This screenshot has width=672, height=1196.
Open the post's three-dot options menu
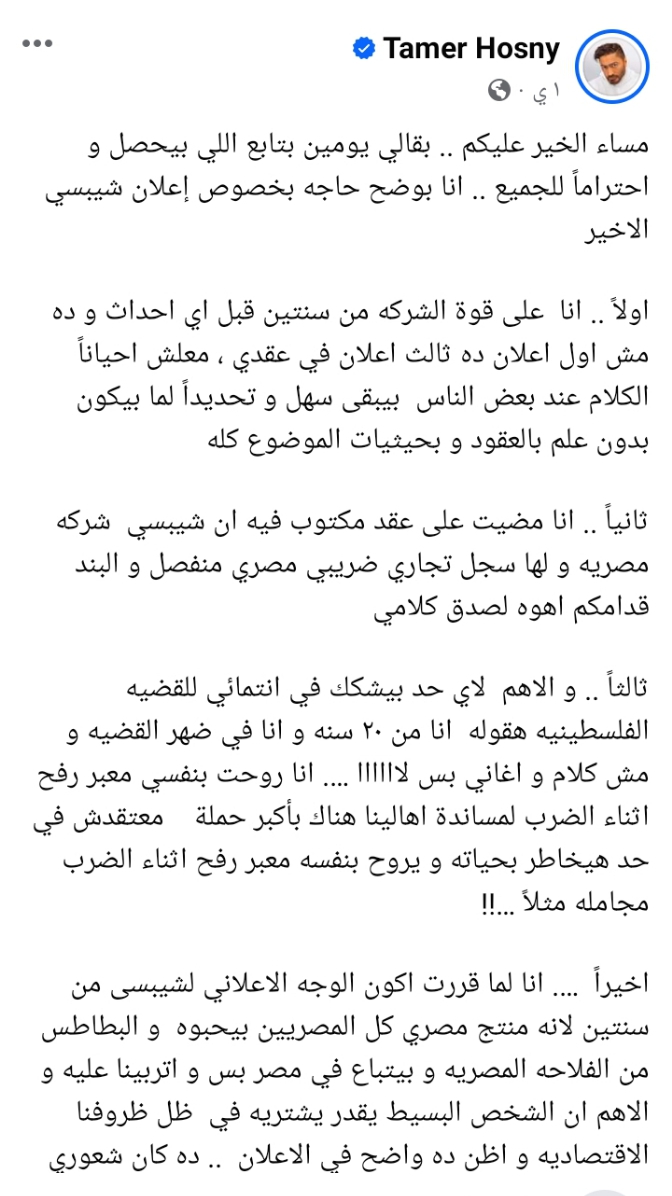(36, 44)
